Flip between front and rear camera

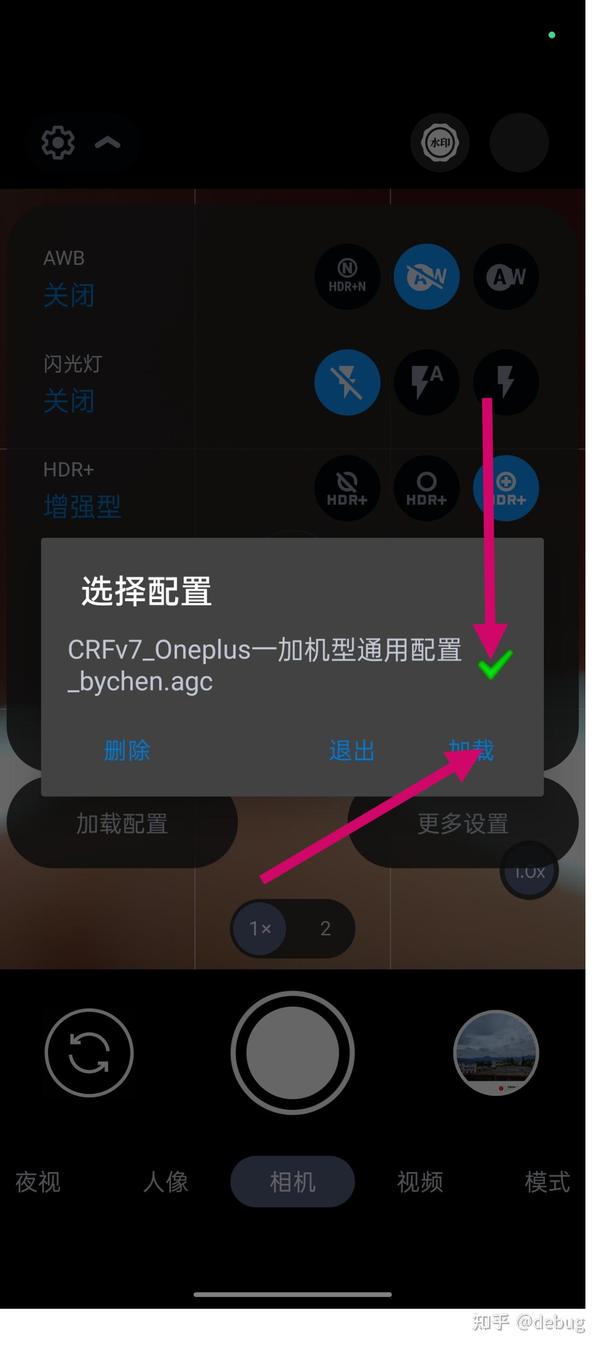pos(89,1052)
